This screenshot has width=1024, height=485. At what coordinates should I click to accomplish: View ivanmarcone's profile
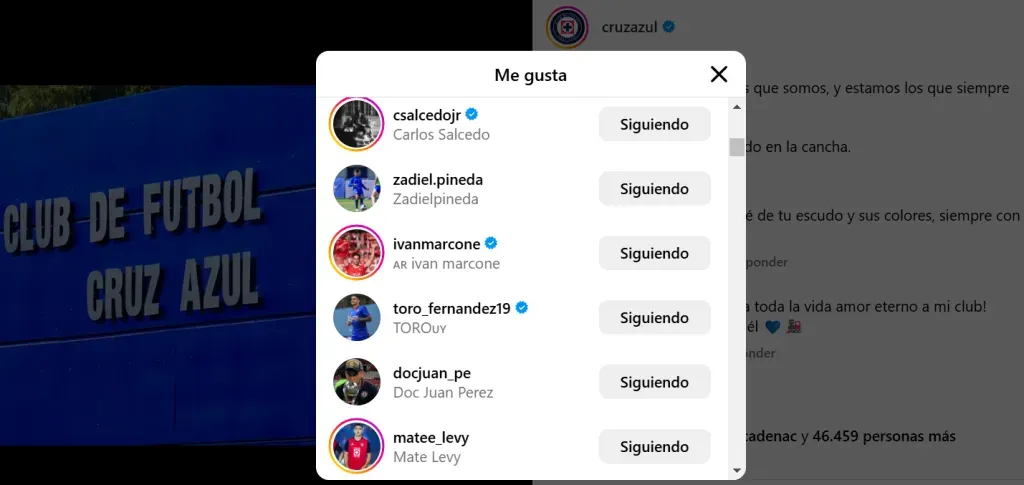pyautogui.click(x=436, y=244)
